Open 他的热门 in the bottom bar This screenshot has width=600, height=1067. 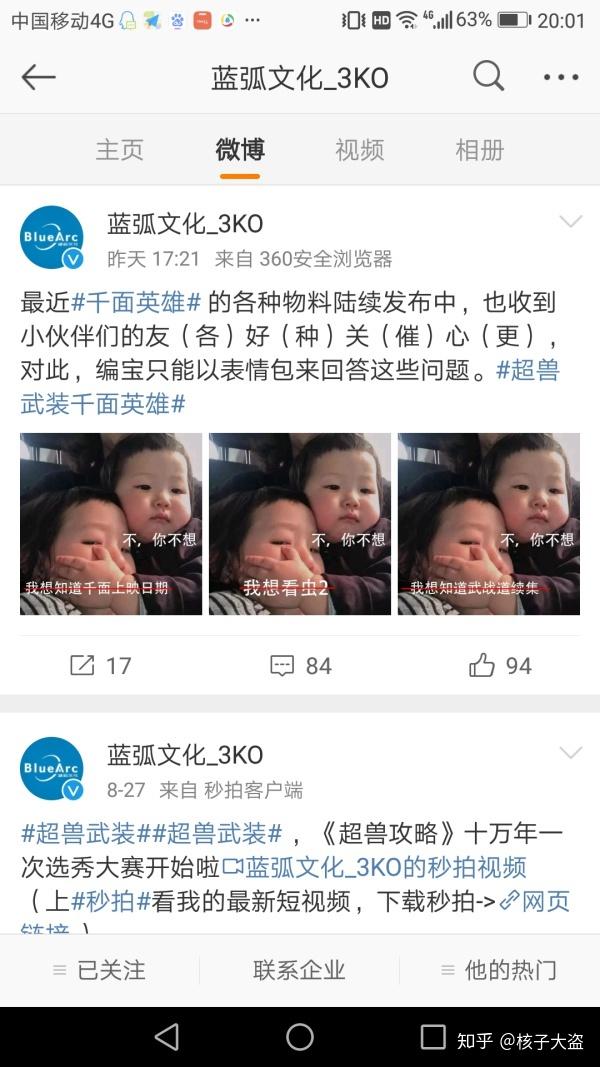[499, 969]
